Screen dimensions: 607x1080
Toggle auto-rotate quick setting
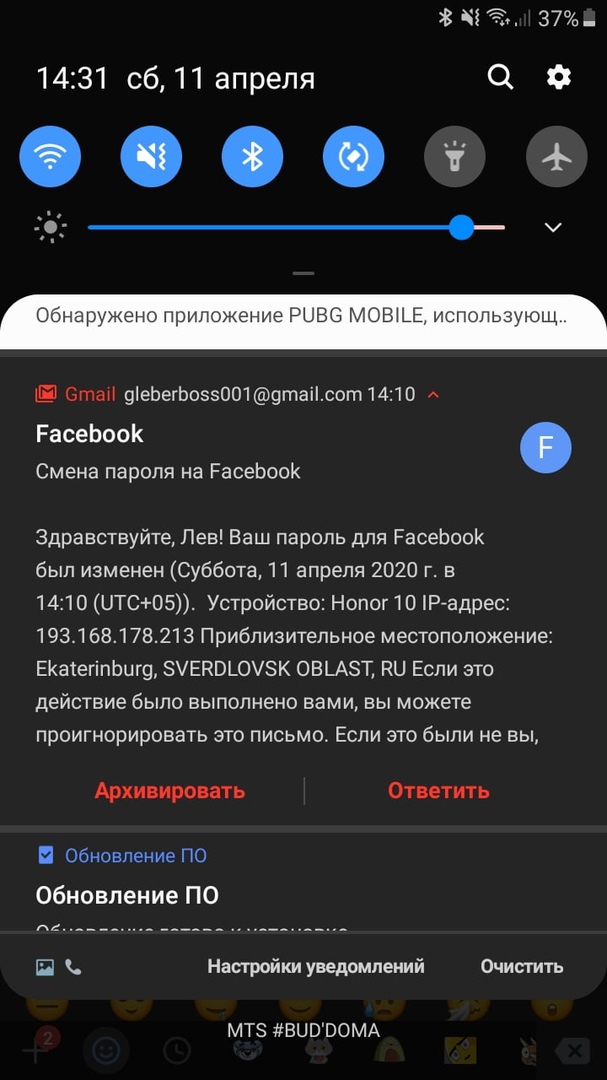point(353,157)
